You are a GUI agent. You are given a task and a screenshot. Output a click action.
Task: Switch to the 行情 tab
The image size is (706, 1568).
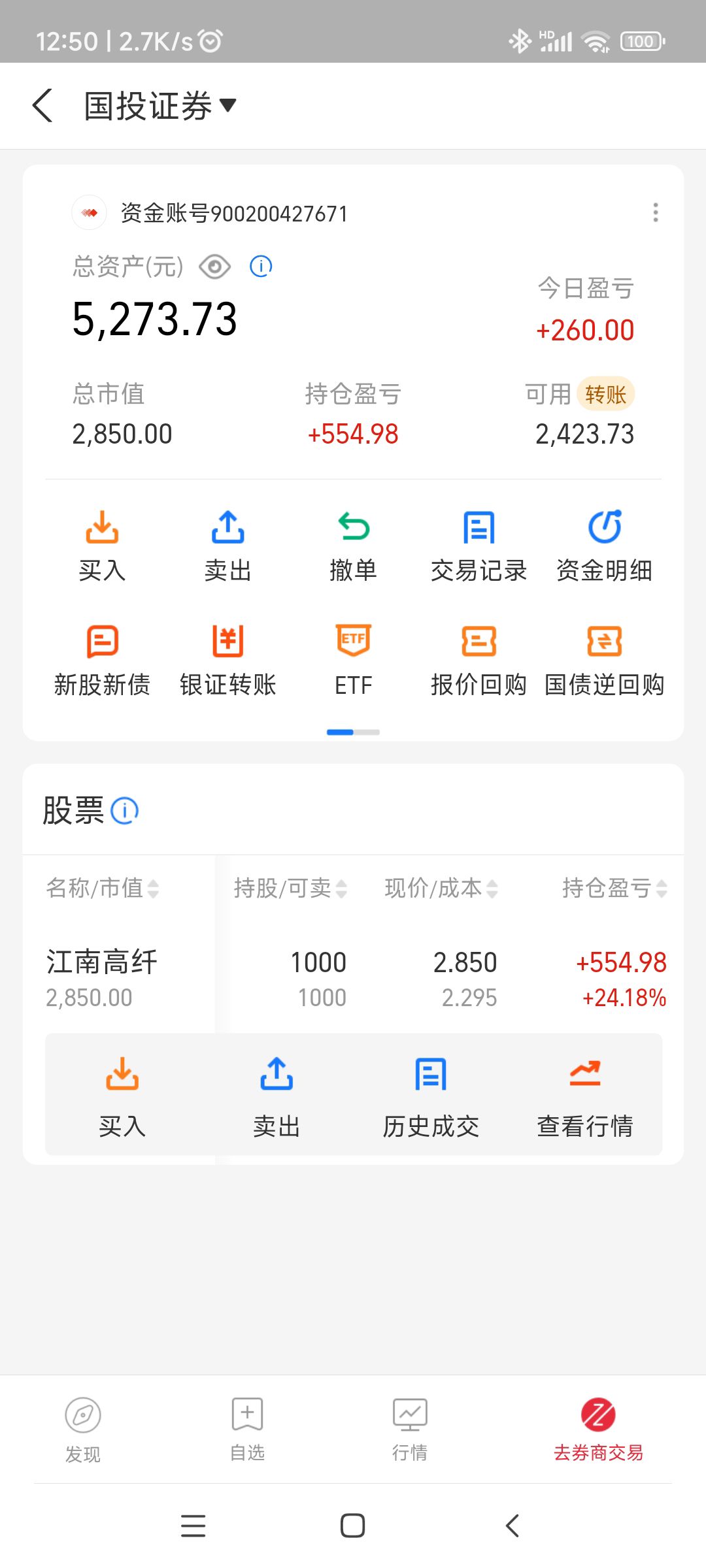click(x=410, y=1429)
